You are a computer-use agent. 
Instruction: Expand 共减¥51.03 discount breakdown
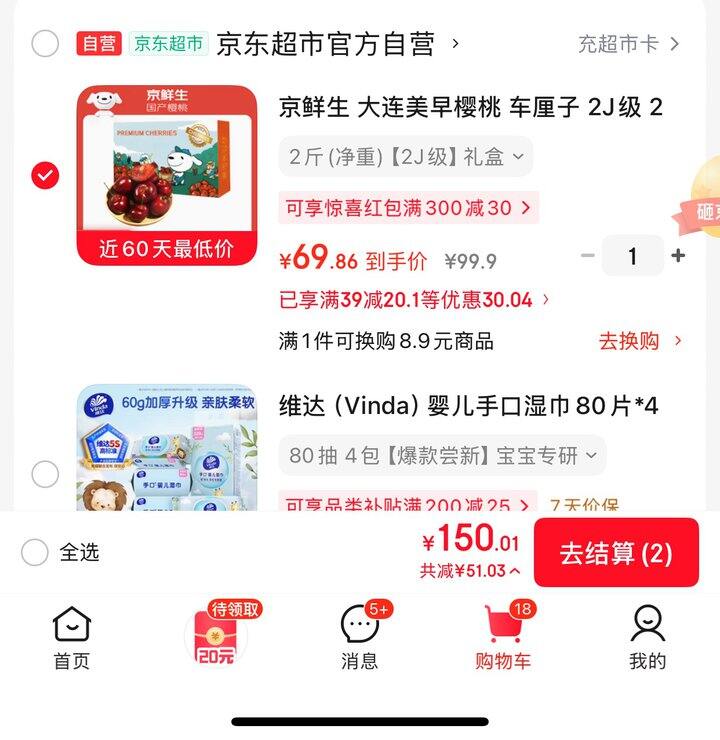pos(470,571)
